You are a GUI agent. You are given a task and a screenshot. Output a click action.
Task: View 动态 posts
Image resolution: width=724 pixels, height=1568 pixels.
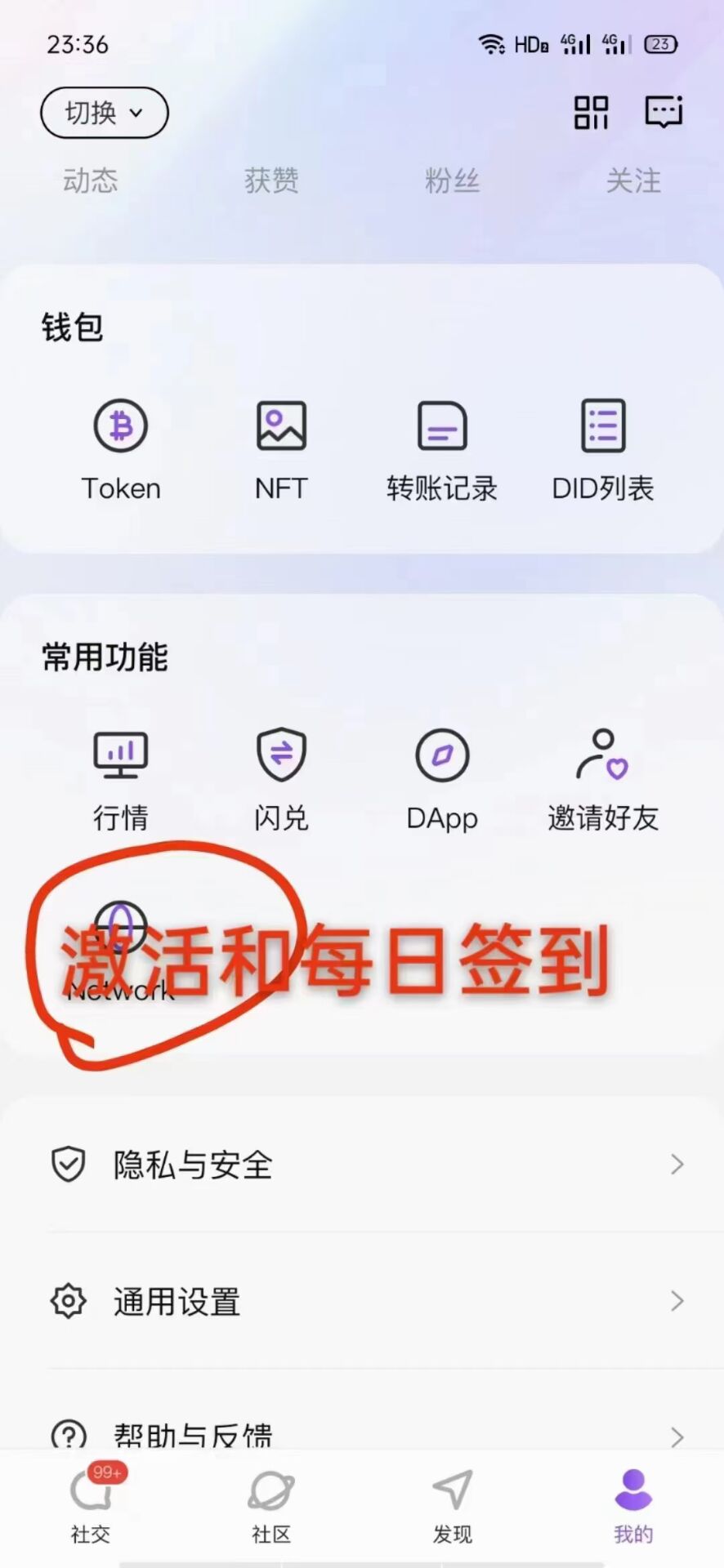pyautogui.click(x=91, y=180)
